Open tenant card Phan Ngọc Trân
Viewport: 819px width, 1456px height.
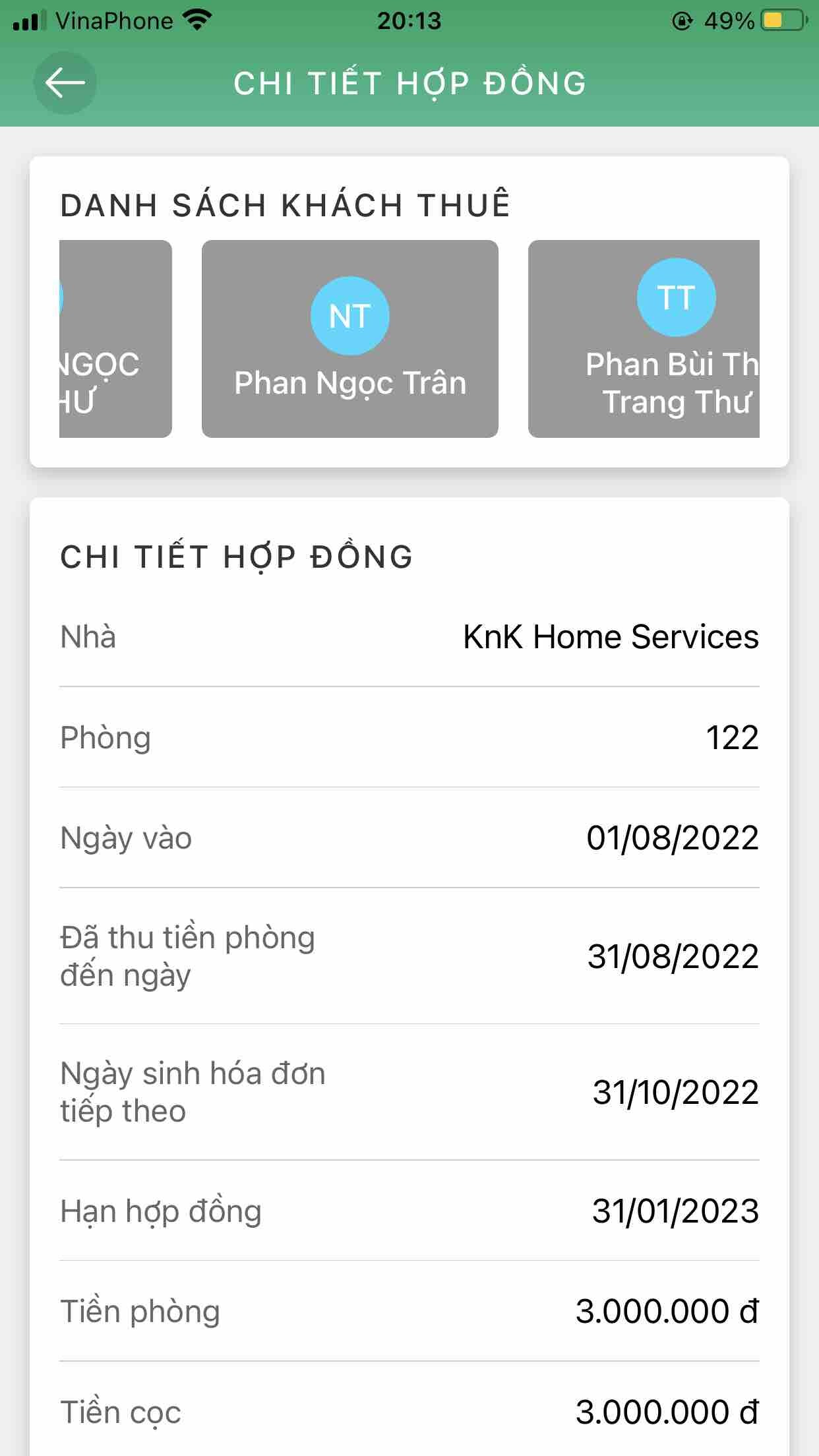tap(349, 339)
